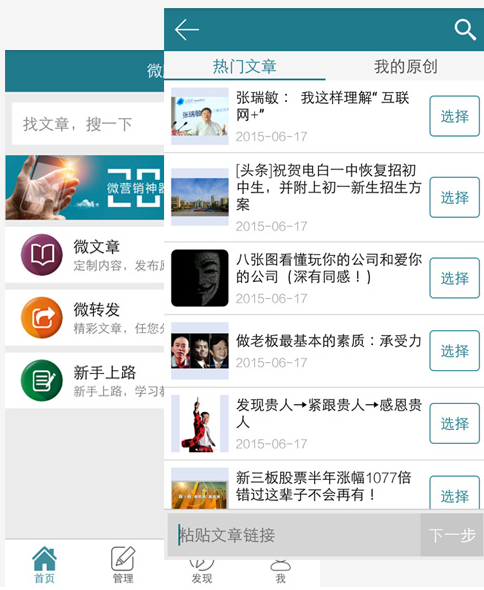This screenshot has height=590, width=484.
Task: Select the 新三板股票 article
Action: click(x=454, y=493)
